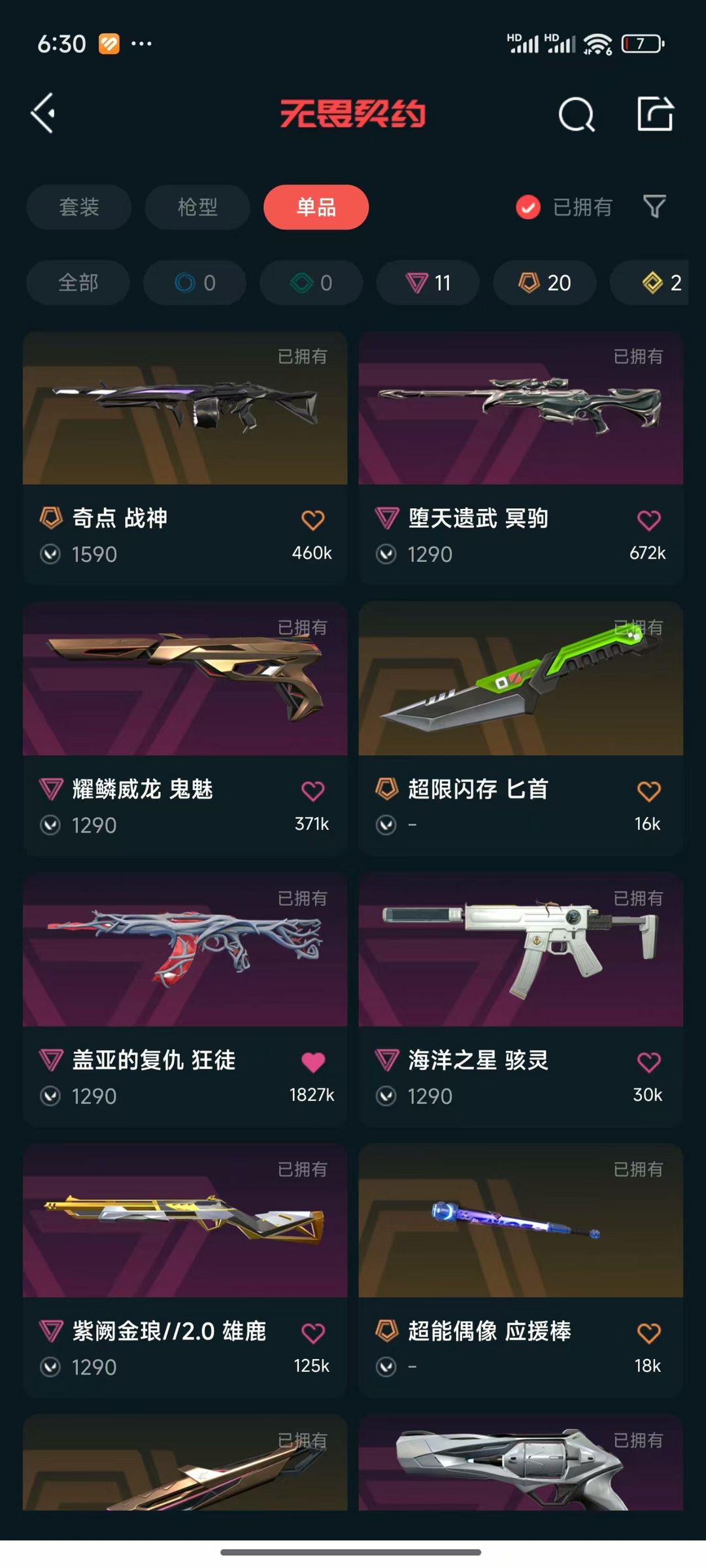Screen dimensions: 706x1568
Task: Share this skin collection page
Action: (655, 114)
